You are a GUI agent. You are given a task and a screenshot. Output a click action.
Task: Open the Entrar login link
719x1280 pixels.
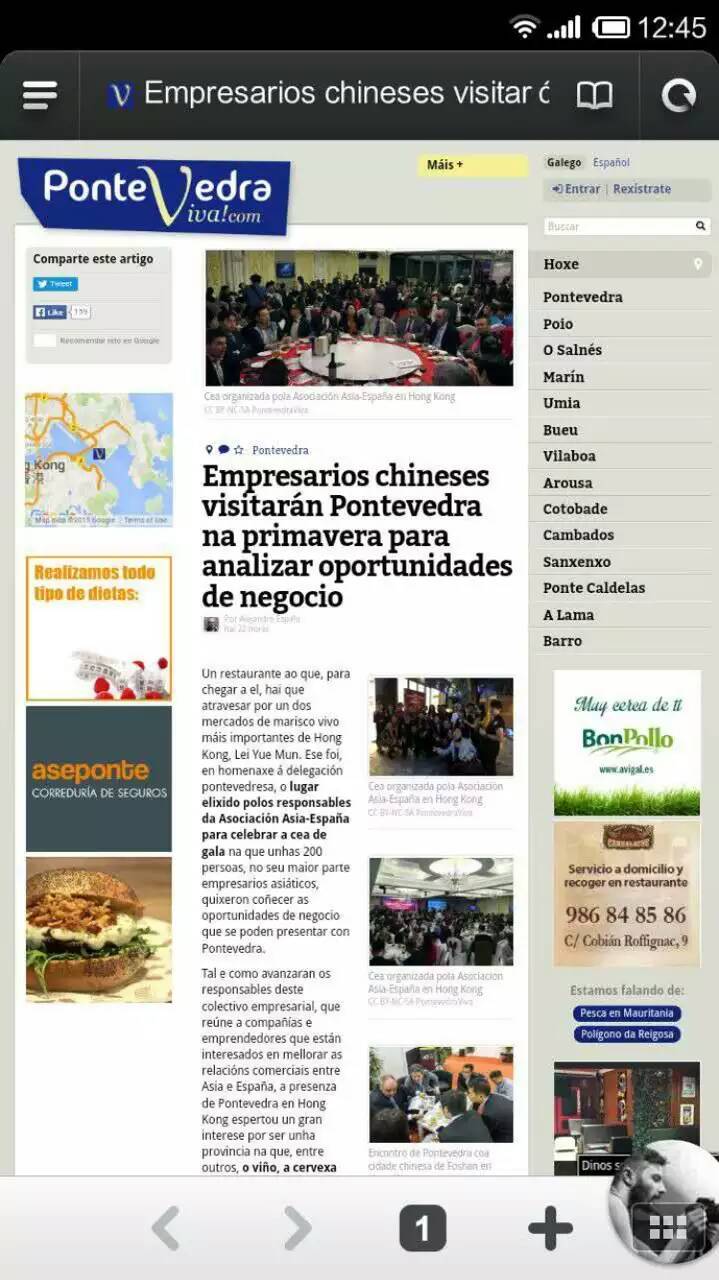point(576,189)
